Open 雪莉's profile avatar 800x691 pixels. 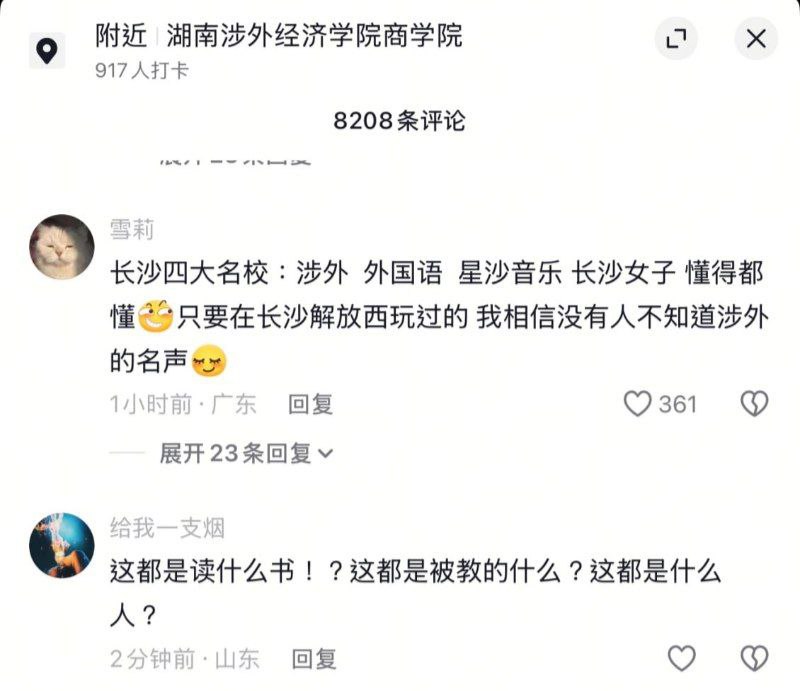pyautogui.click(x=62, y=246)
